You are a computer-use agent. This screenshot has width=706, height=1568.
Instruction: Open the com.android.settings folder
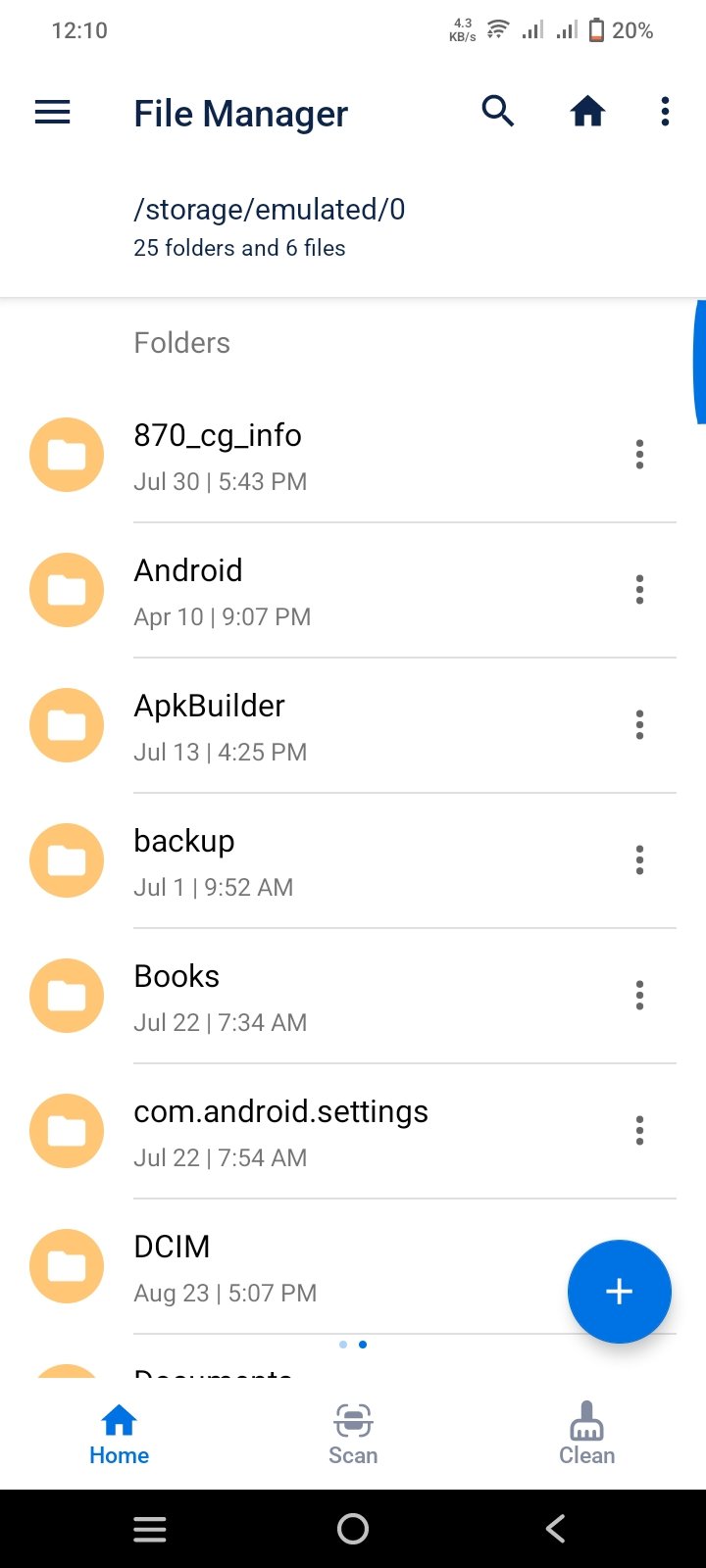(280, 1132)
